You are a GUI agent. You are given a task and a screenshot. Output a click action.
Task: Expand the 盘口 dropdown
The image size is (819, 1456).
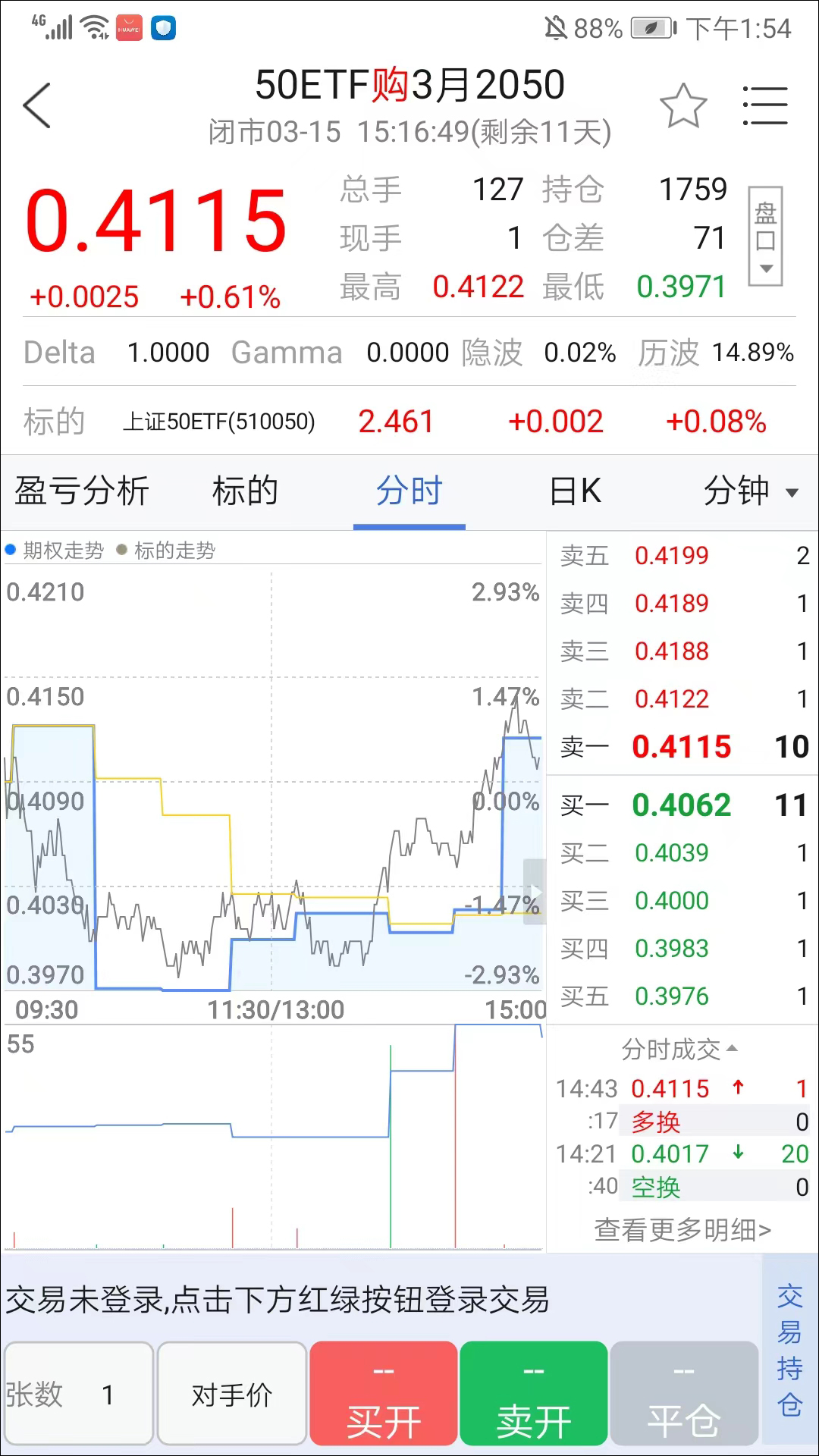pyautogui.click(x=765, y=236)
